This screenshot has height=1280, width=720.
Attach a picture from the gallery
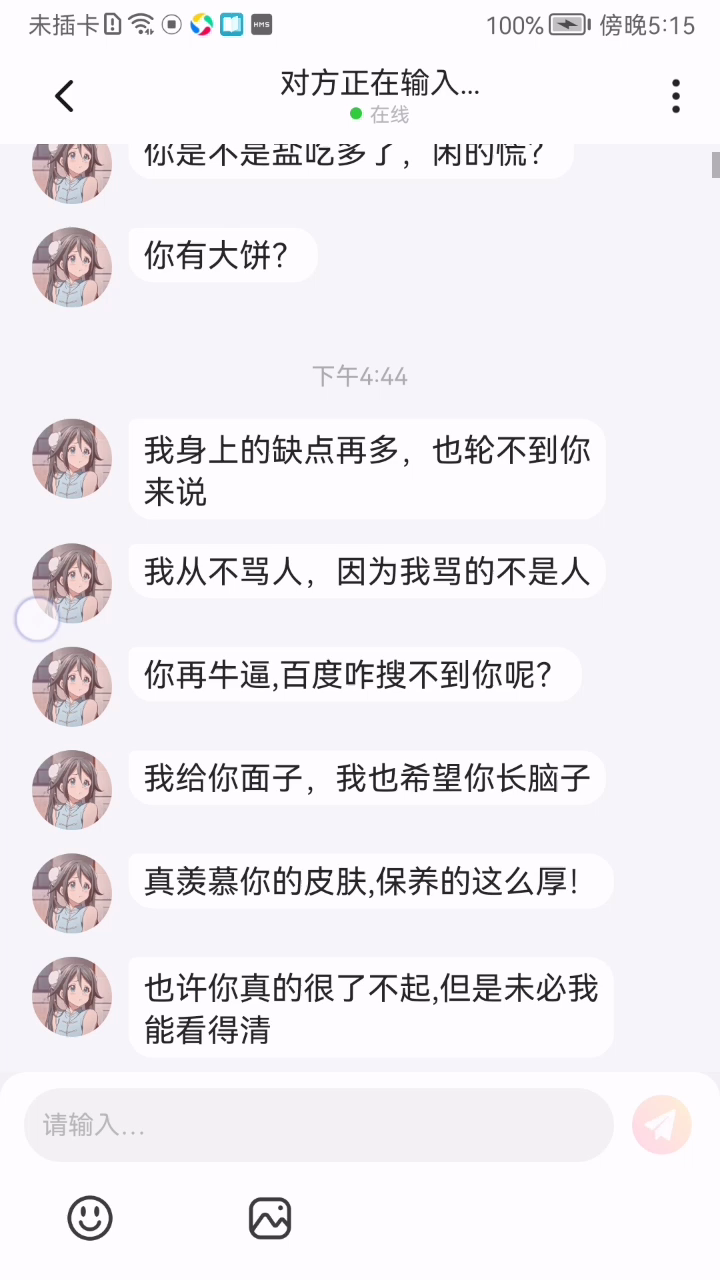[x=270, y=1218]
